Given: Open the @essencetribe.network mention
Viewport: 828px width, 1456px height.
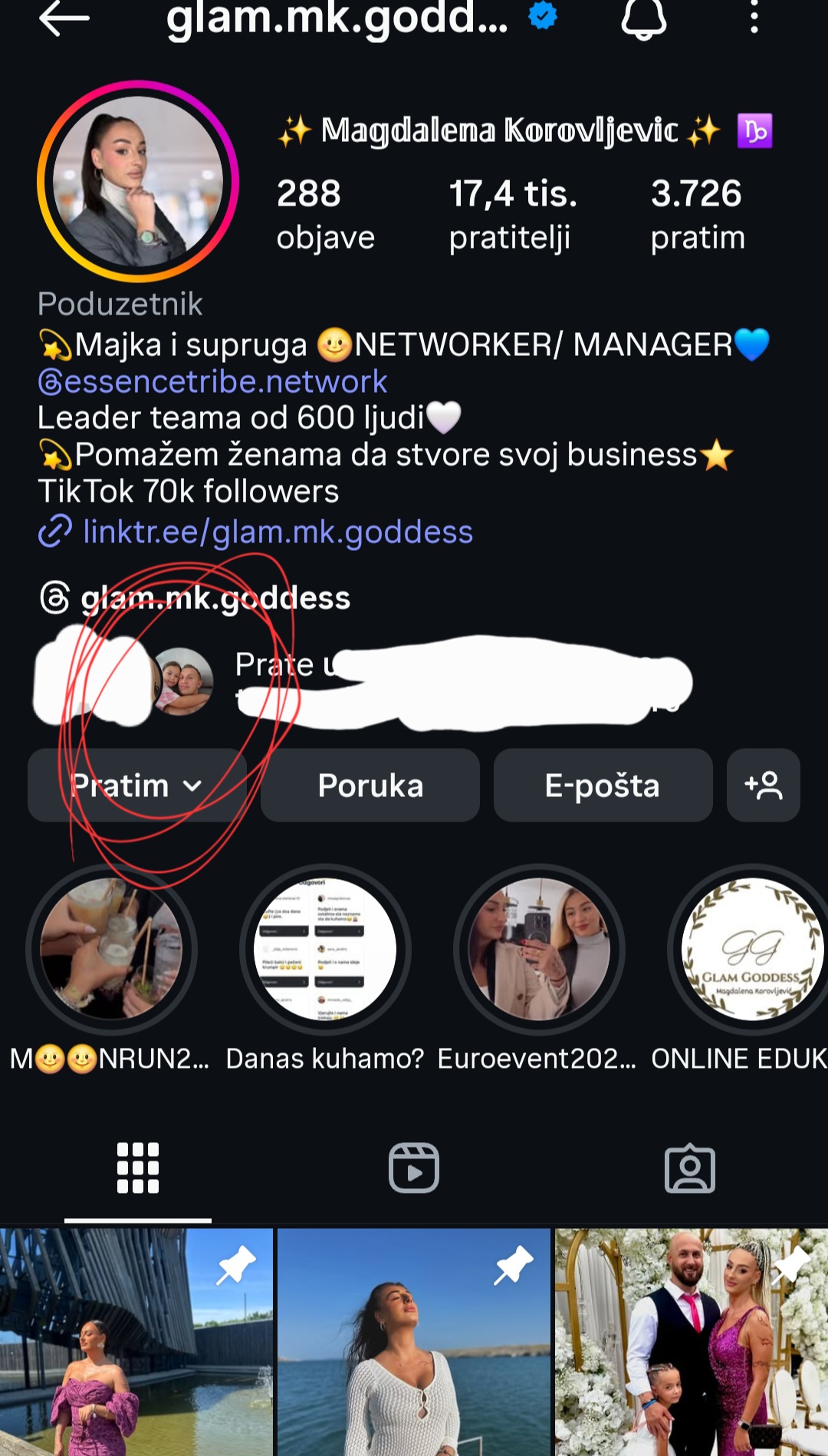Looking at the screenshot, I should coord(212,381).
